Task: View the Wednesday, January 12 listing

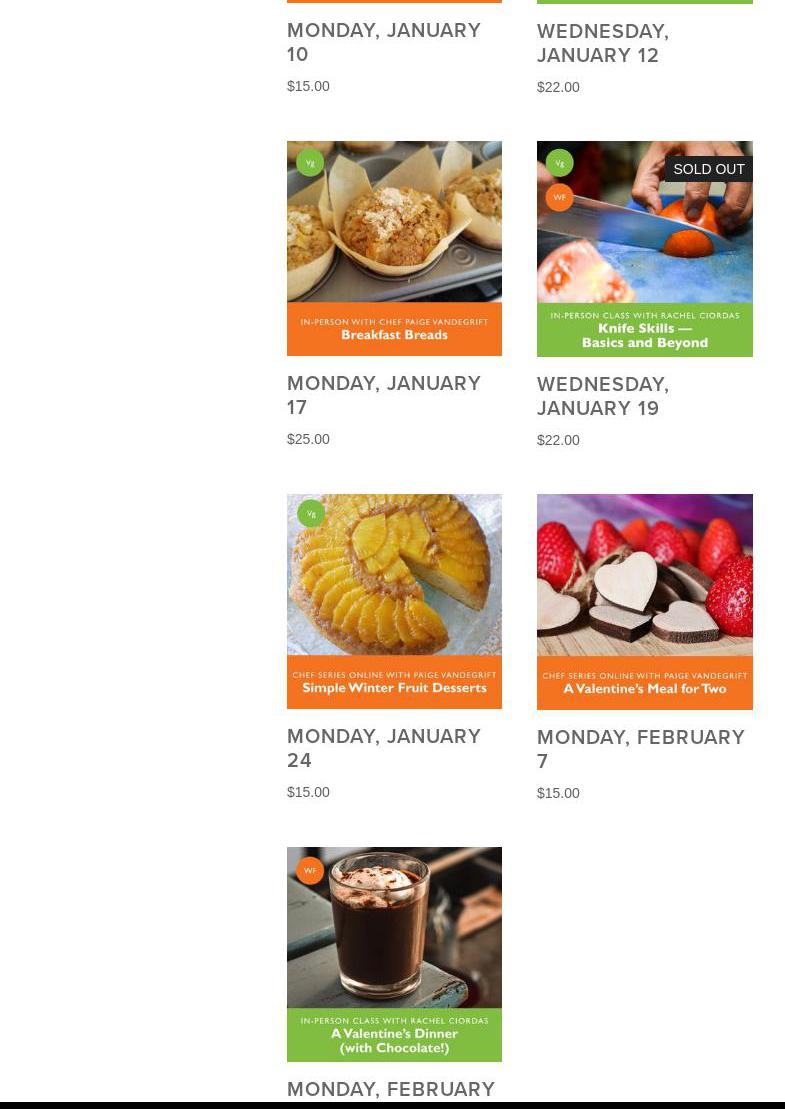Action: tap(603, 43)
